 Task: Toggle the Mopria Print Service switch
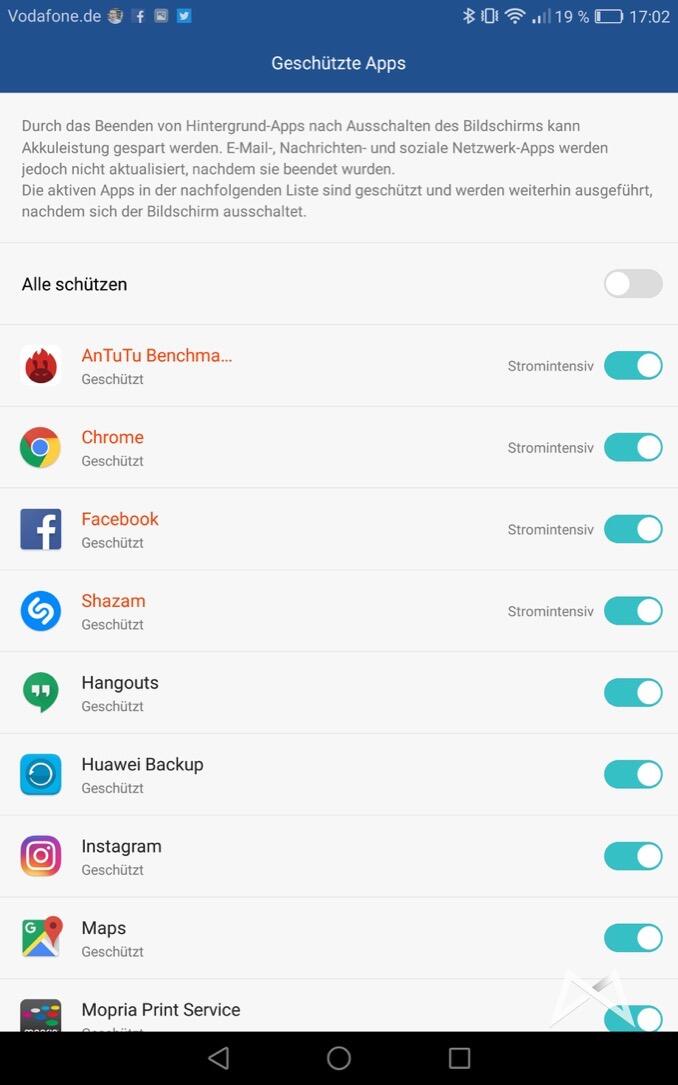pos(633,1018)
